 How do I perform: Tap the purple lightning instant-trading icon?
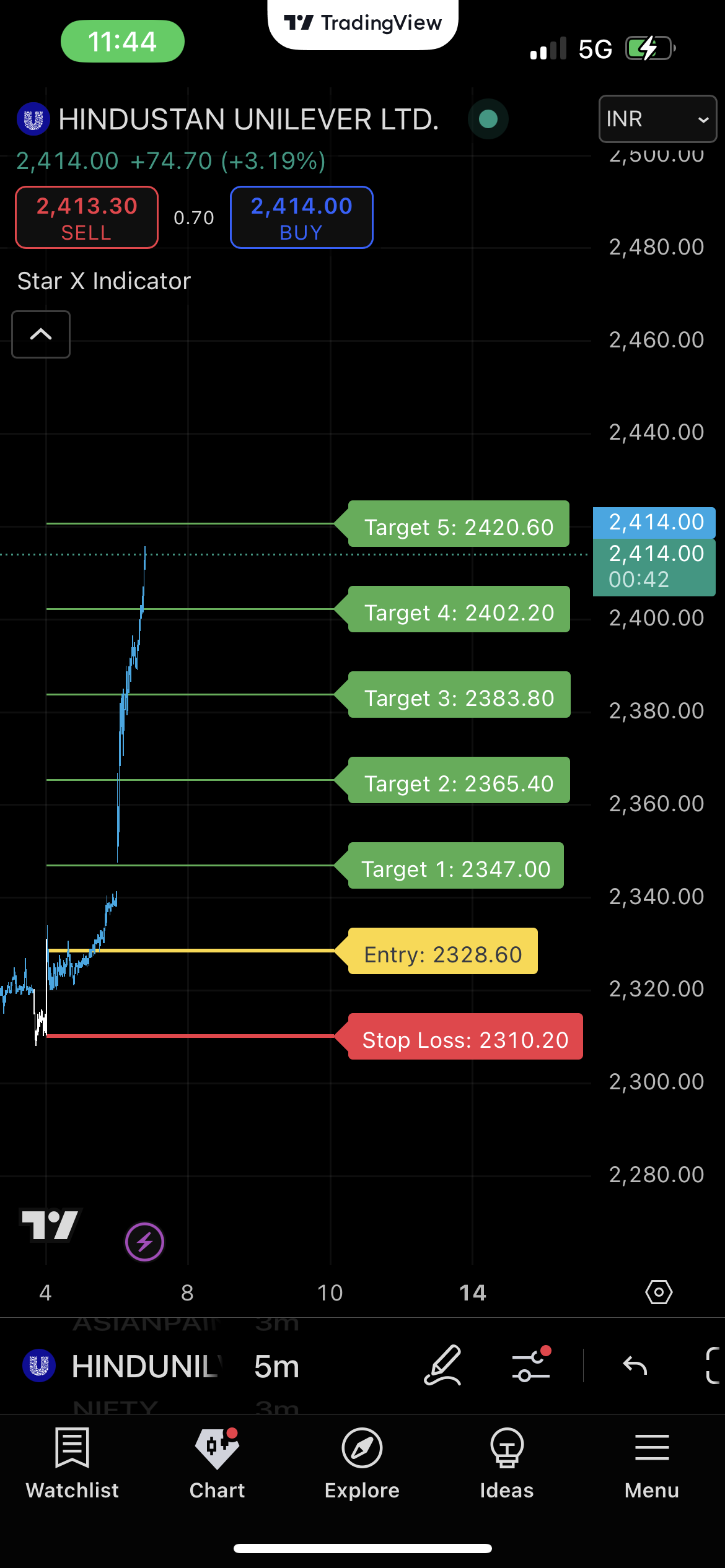tap(144, 1241)
